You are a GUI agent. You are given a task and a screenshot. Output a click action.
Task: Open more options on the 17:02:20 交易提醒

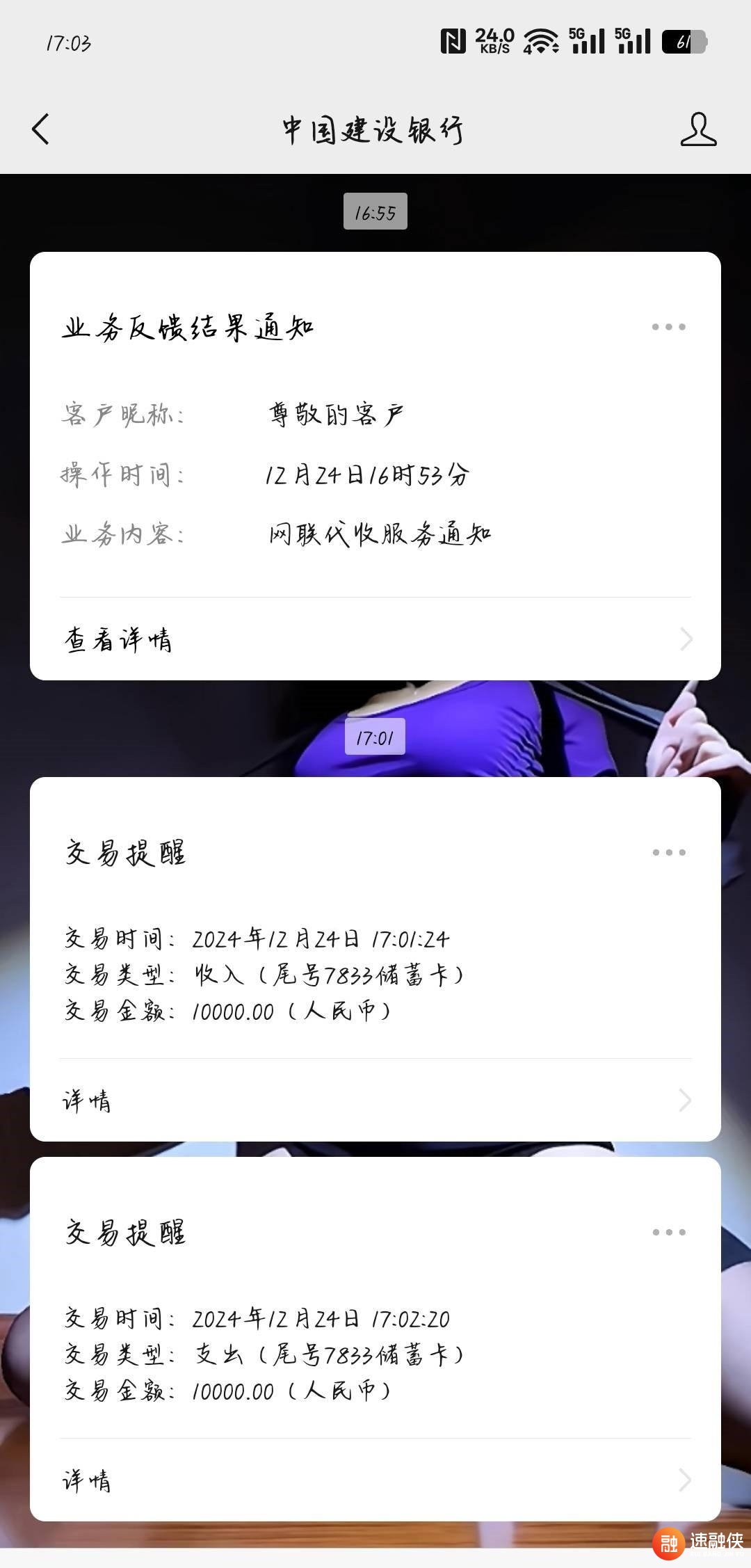[669, 1232]
